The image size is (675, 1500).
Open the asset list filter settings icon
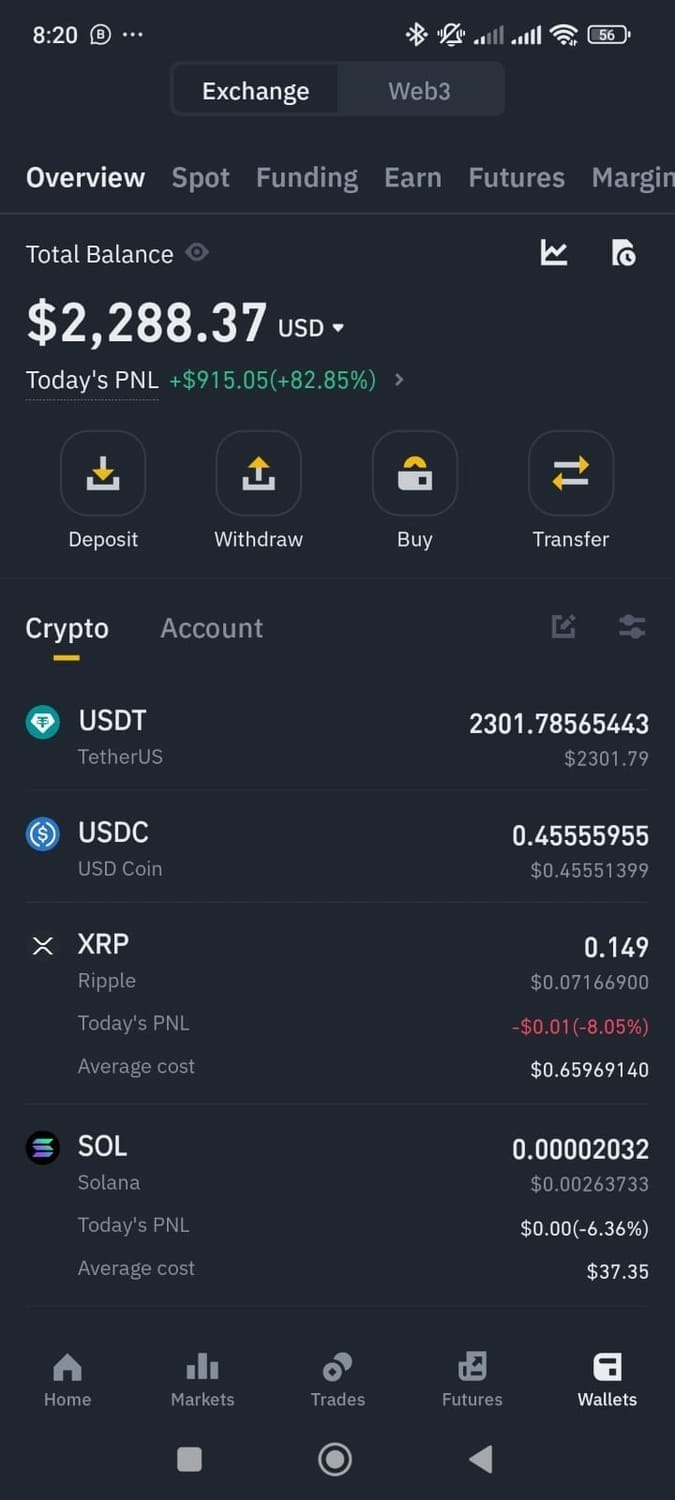pyautogui.click(x=632, y=627)
